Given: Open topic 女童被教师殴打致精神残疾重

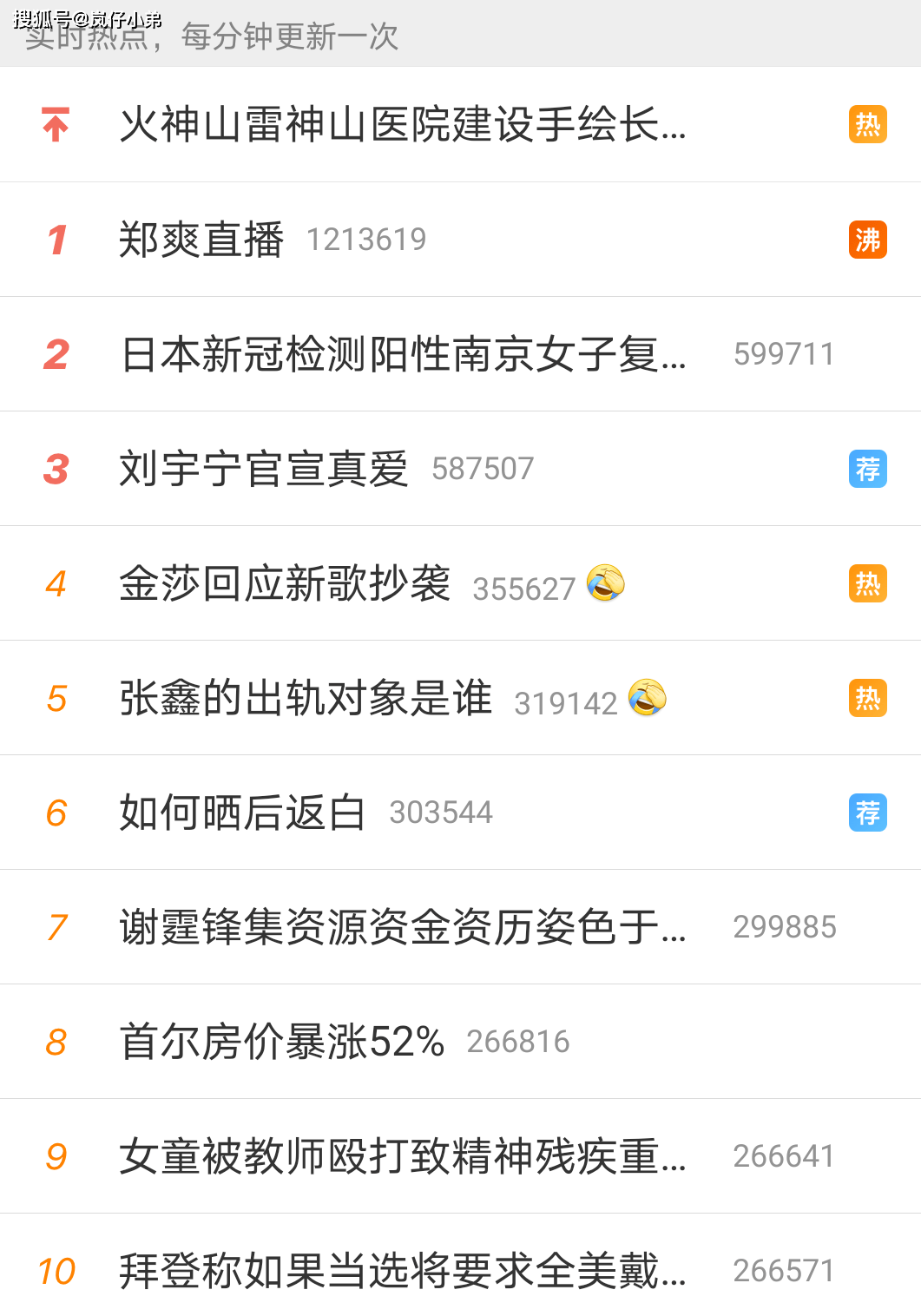Looking at the screenshot, I should [x=403, y=1156].
